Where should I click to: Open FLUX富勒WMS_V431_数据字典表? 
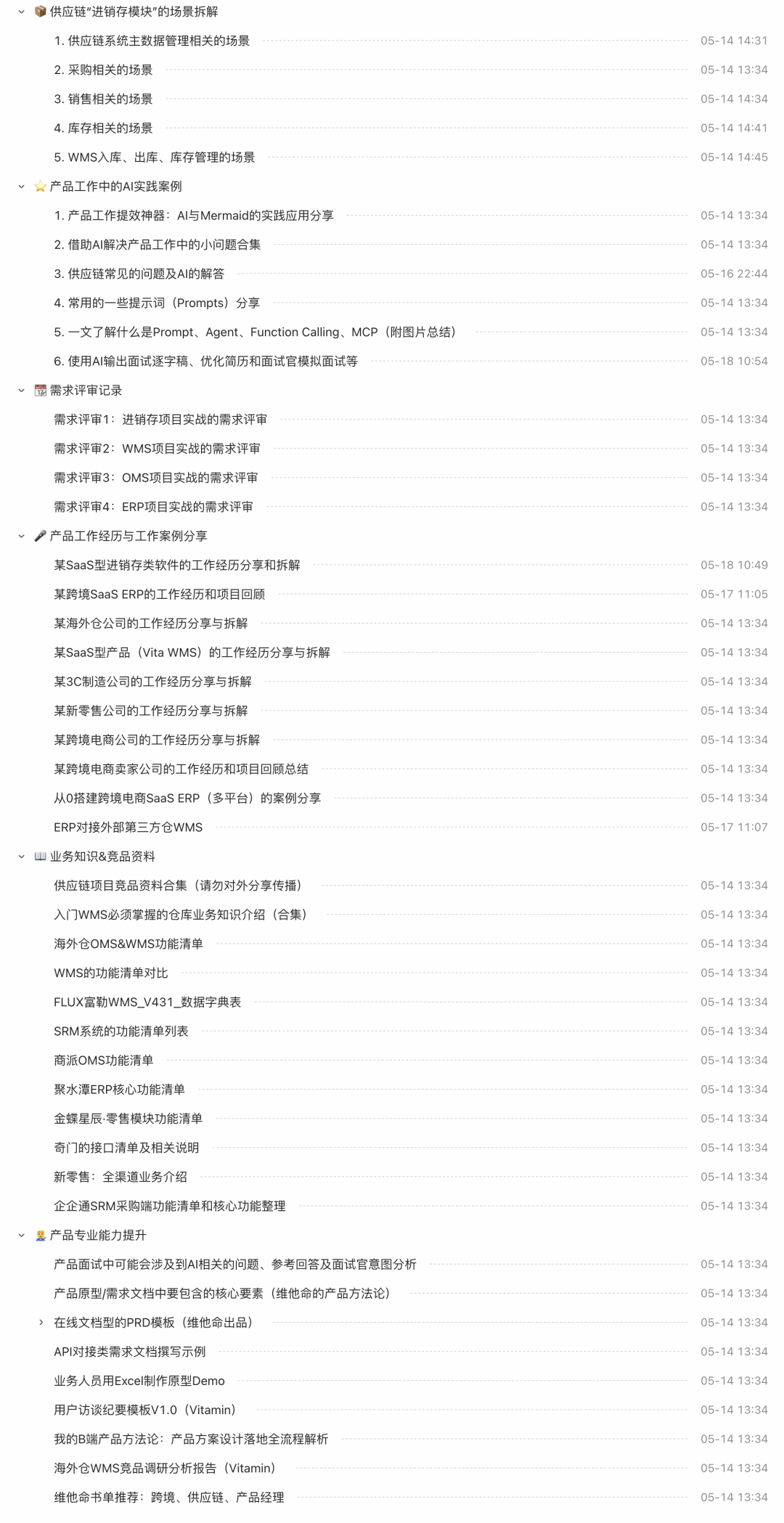[x=147, y=1002]
